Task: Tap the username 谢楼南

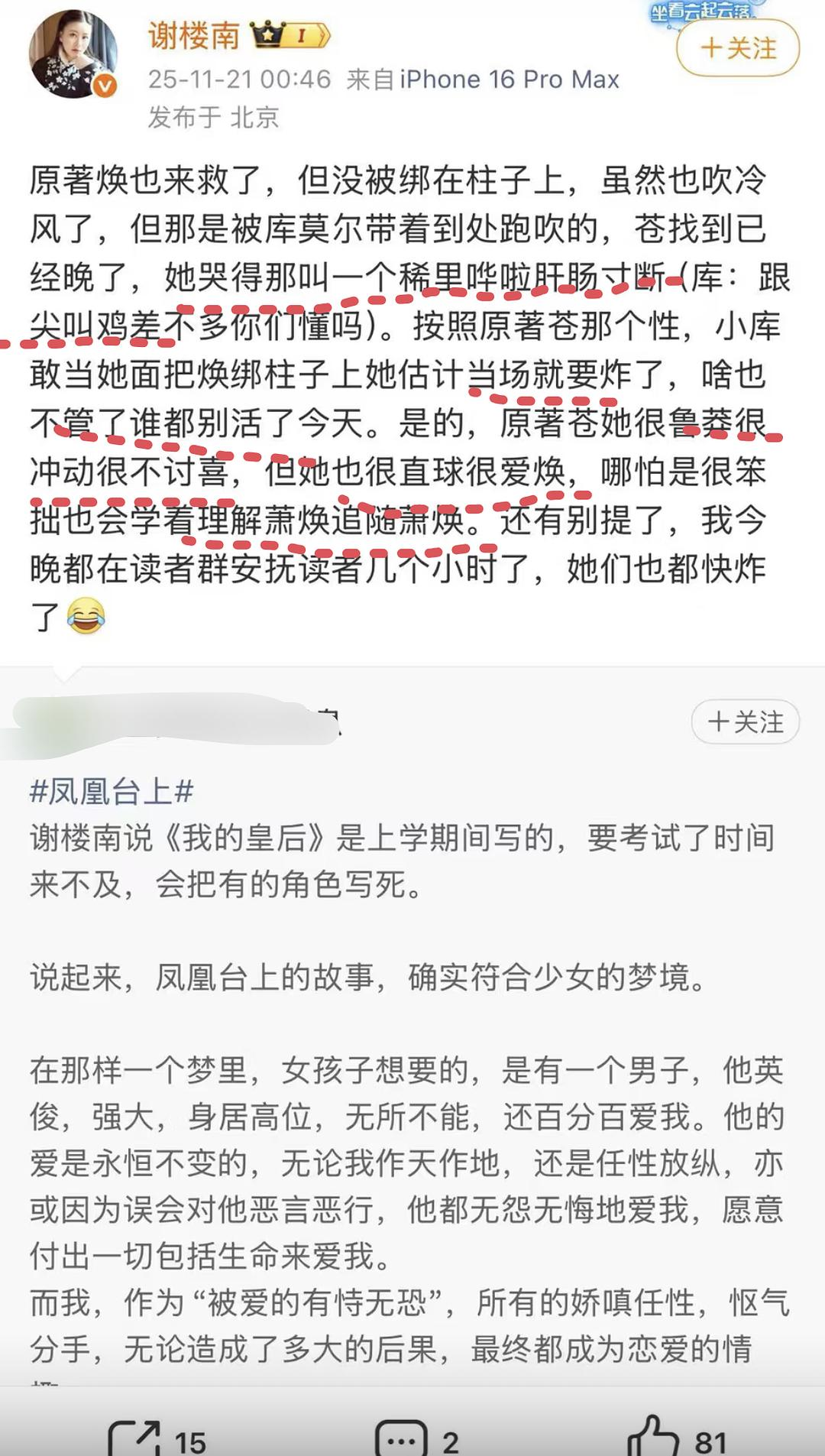Action: (x=194, y=35)
